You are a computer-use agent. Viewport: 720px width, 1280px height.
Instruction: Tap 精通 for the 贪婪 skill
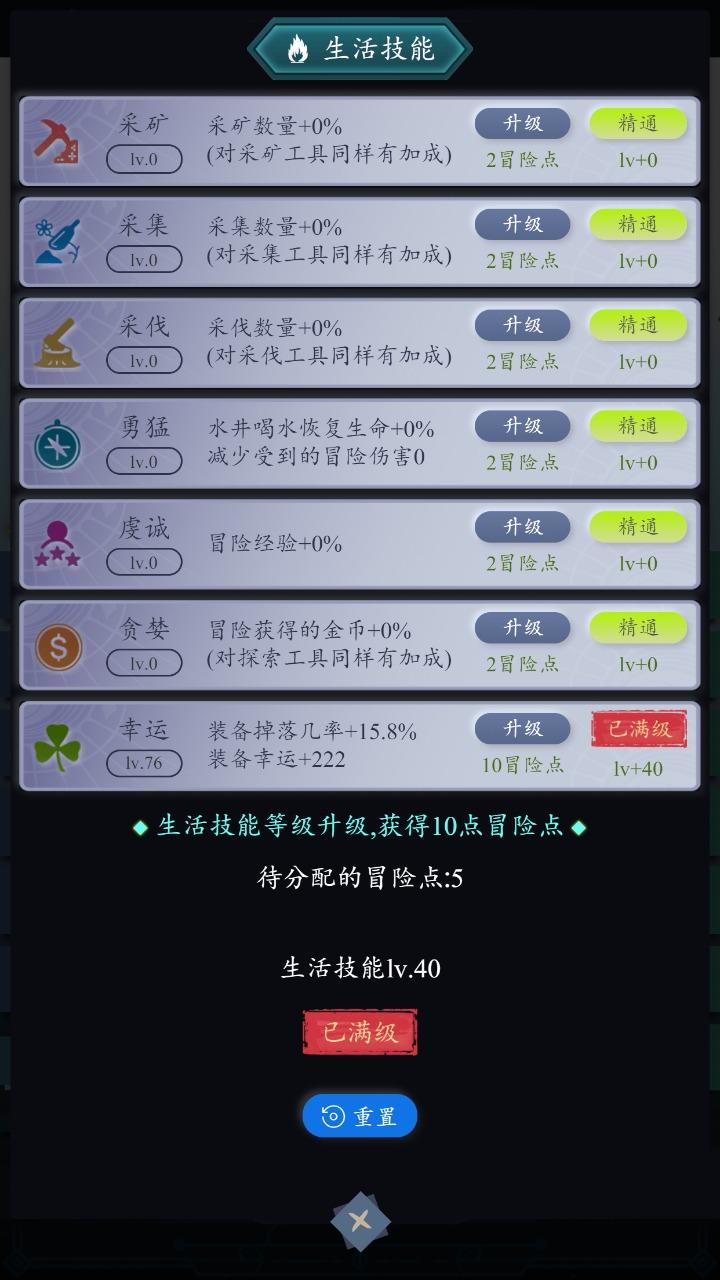(638, 628)
